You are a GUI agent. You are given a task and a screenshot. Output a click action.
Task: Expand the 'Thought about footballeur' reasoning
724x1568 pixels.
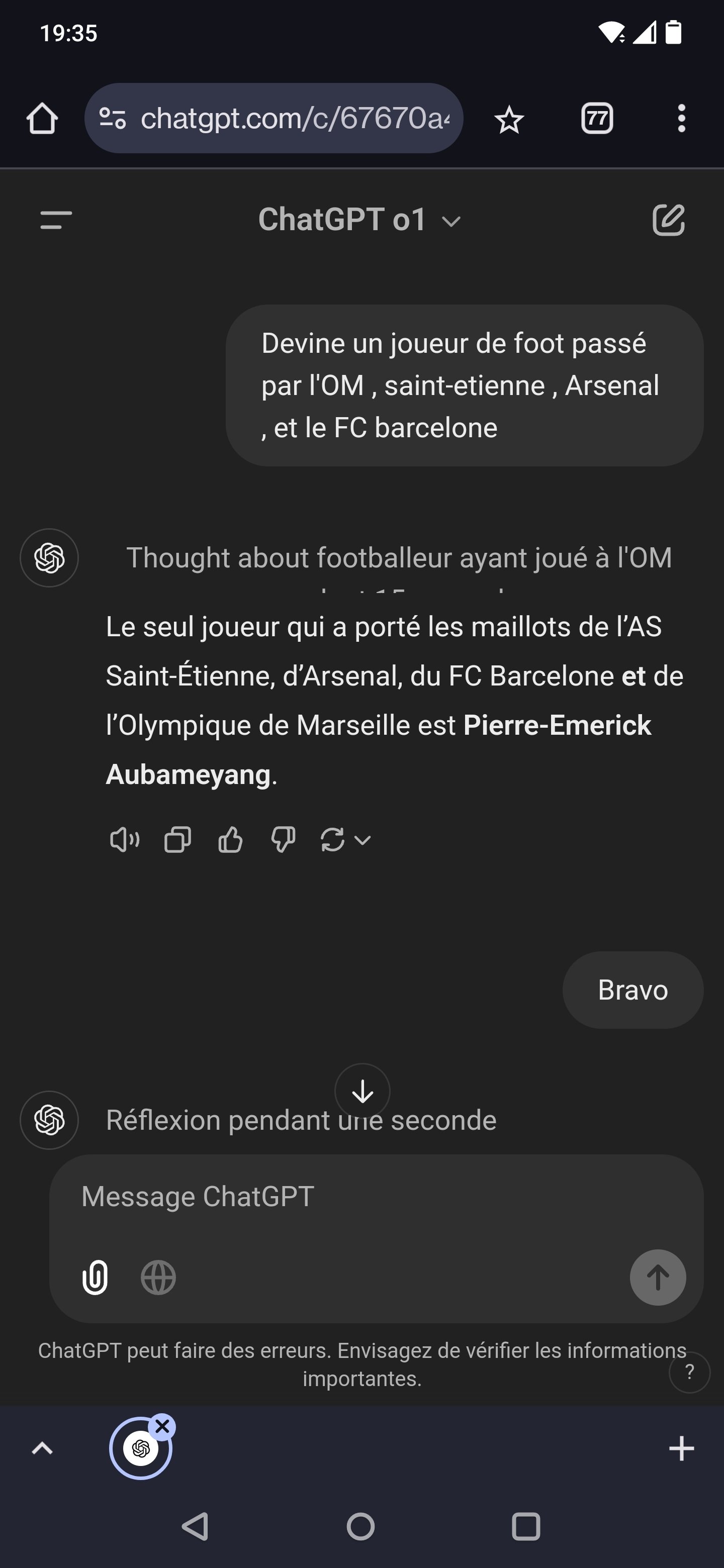pyautogui.click(x=399, y=558)
